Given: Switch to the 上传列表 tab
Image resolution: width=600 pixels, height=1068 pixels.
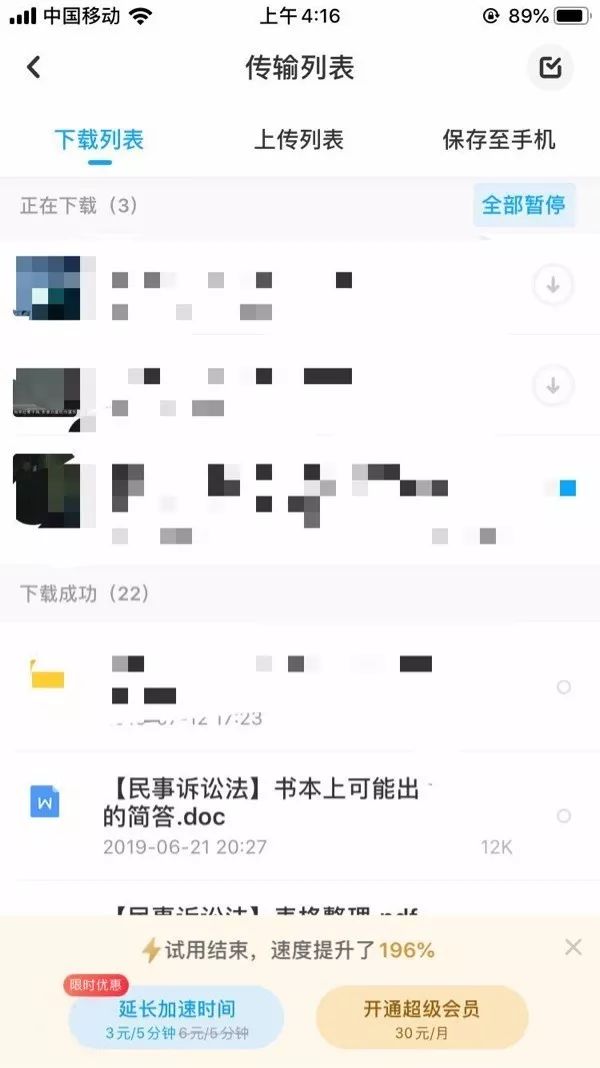Looking at the screenshot, I should (298, 140).
